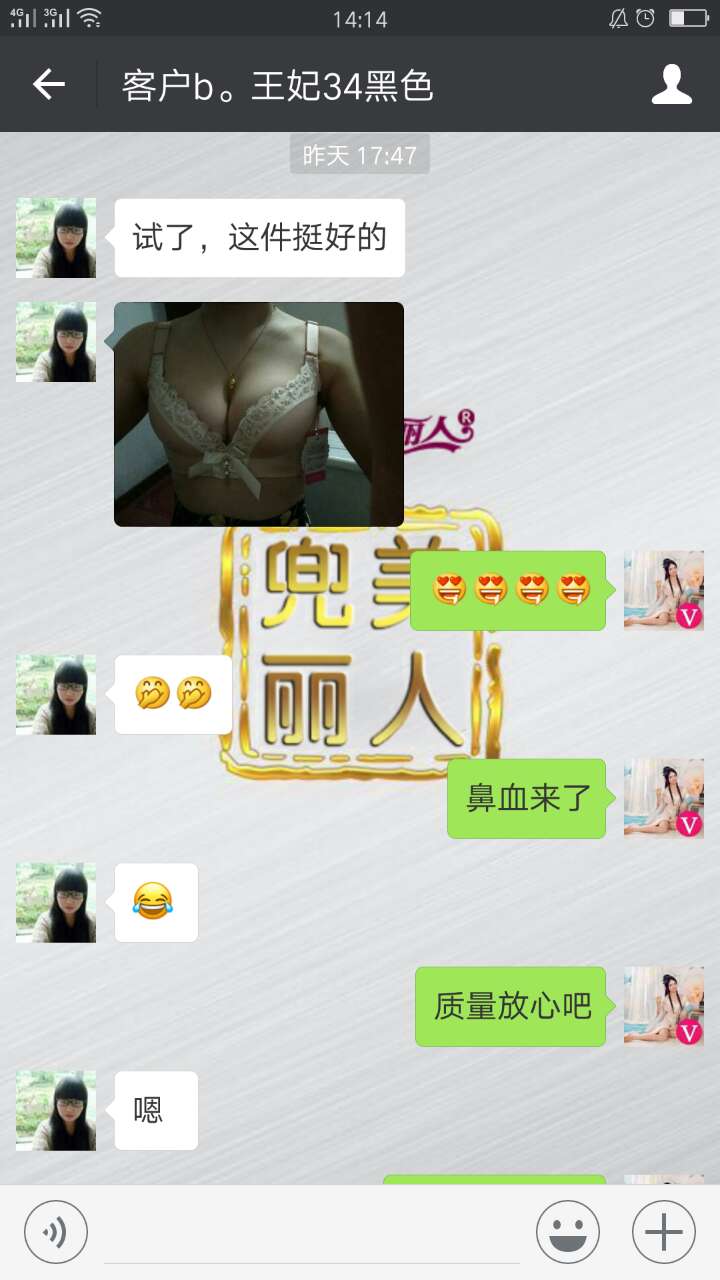Image resolution: width=720 pixels, height=1280 pixels.
Task: Open the photo sent in chat
Action: [259, 414]
